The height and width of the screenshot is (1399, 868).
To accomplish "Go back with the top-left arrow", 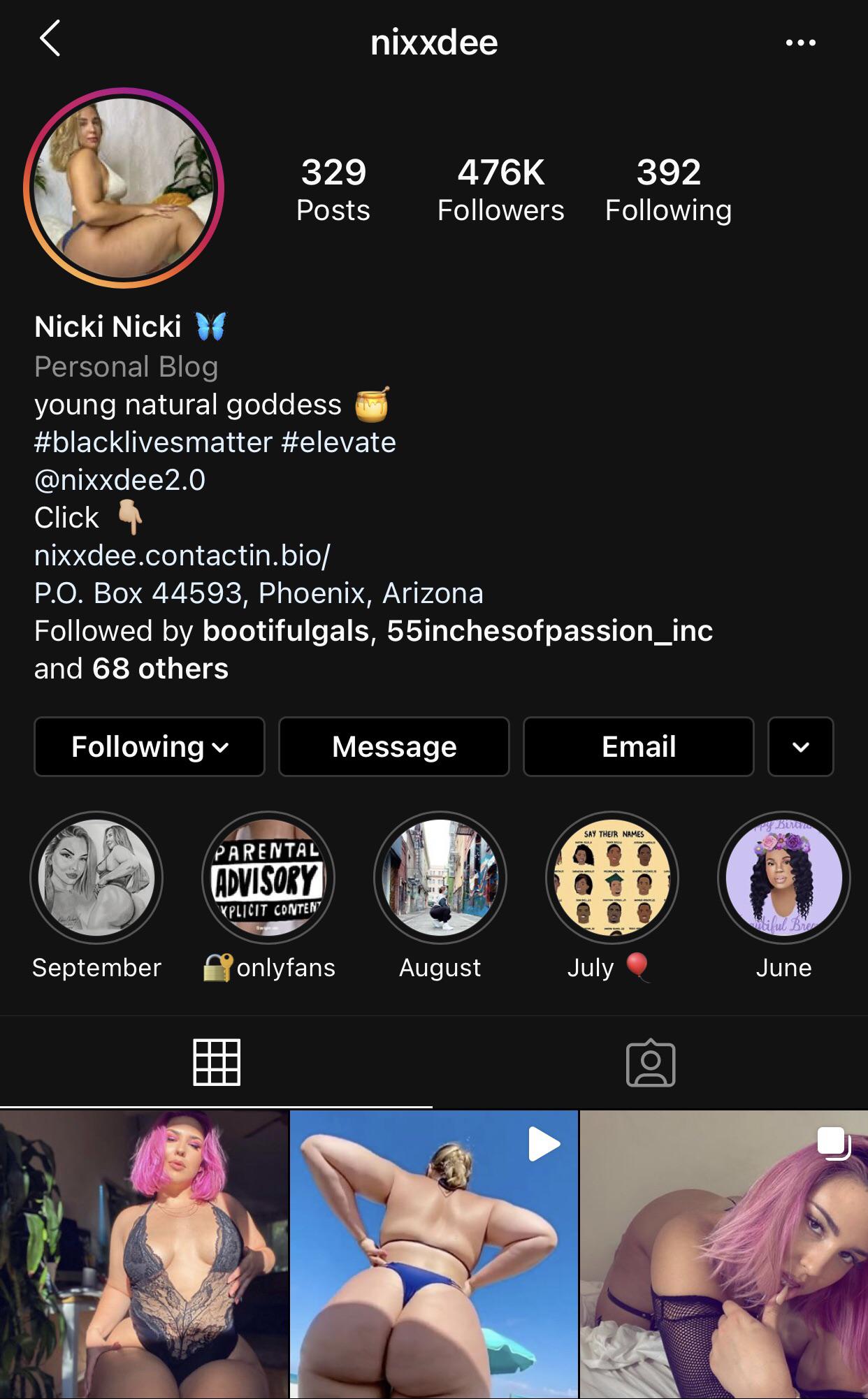I will 50,38.
